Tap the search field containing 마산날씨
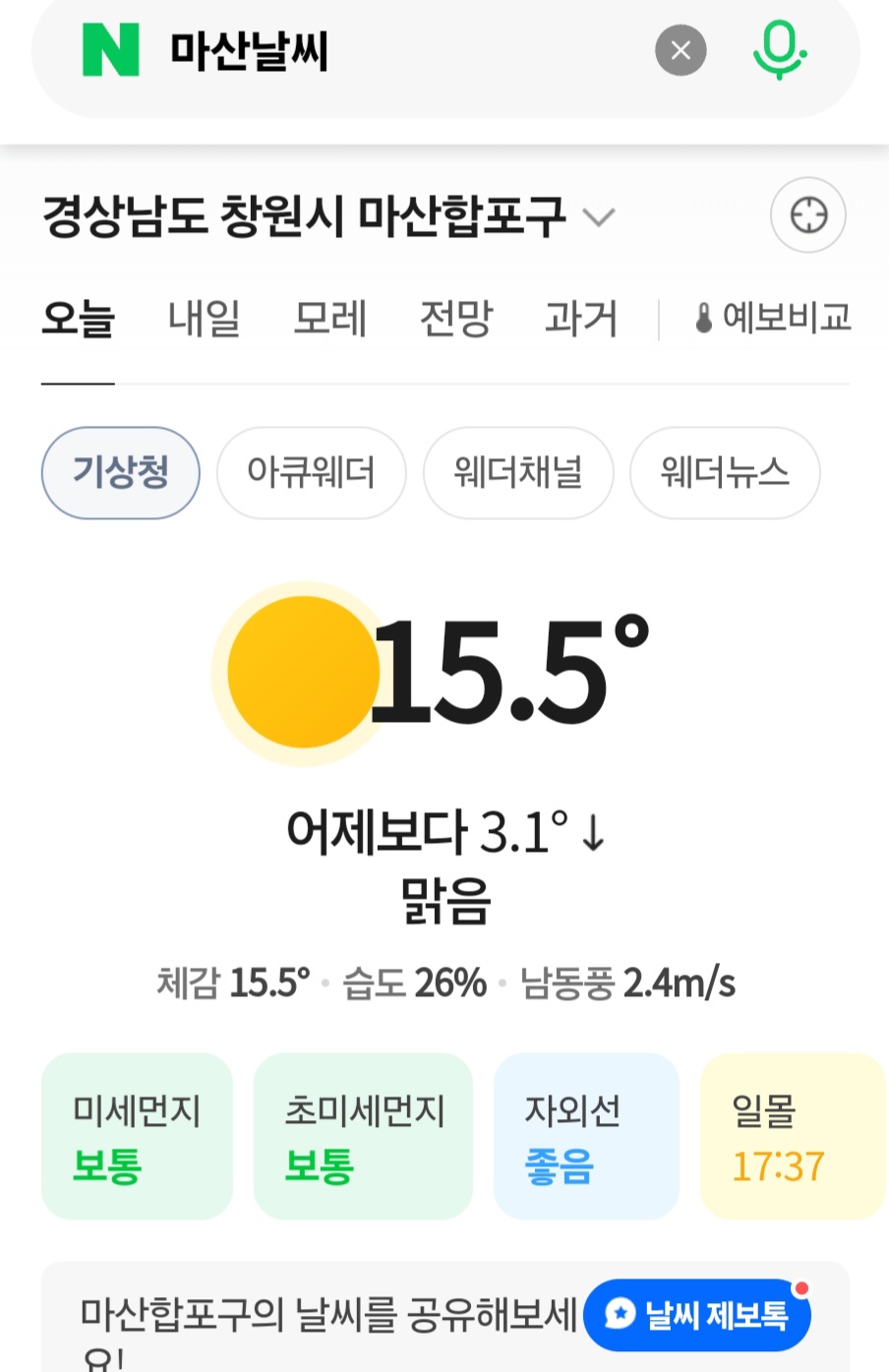889x1372 pixels. [393, 51]
